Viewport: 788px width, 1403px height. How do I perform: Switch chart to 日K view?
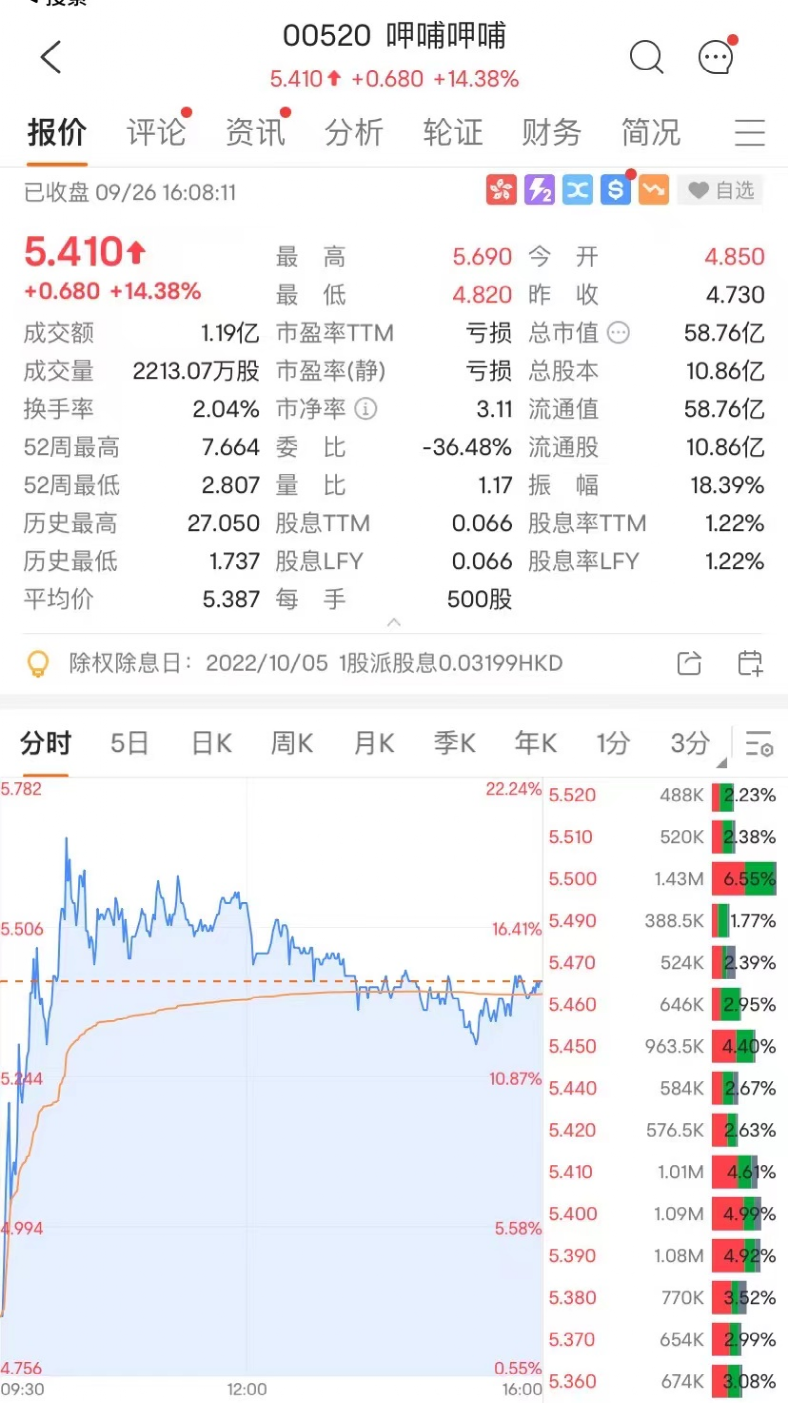211,743
